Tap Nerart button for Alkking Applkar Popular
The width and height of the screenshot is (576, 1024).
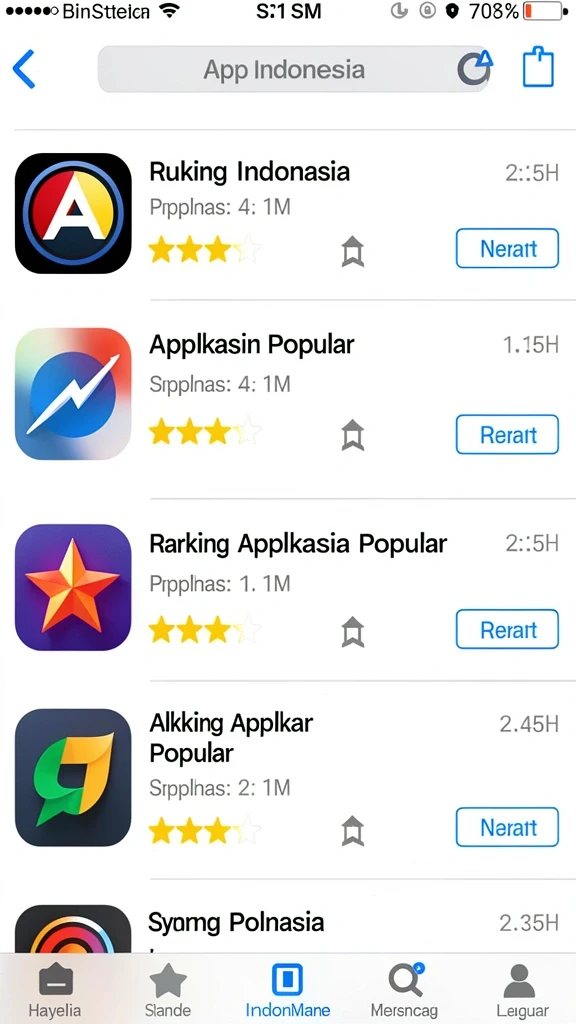(x=507, y=827)
